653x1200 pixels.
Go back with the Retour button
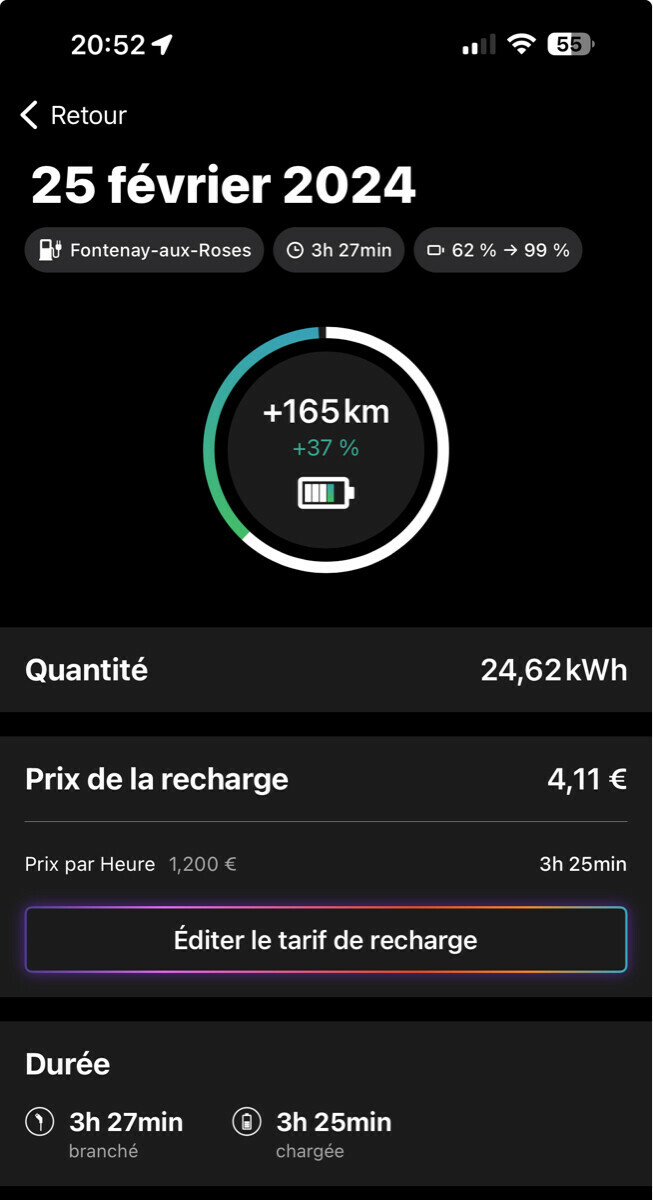coord(74,115)
